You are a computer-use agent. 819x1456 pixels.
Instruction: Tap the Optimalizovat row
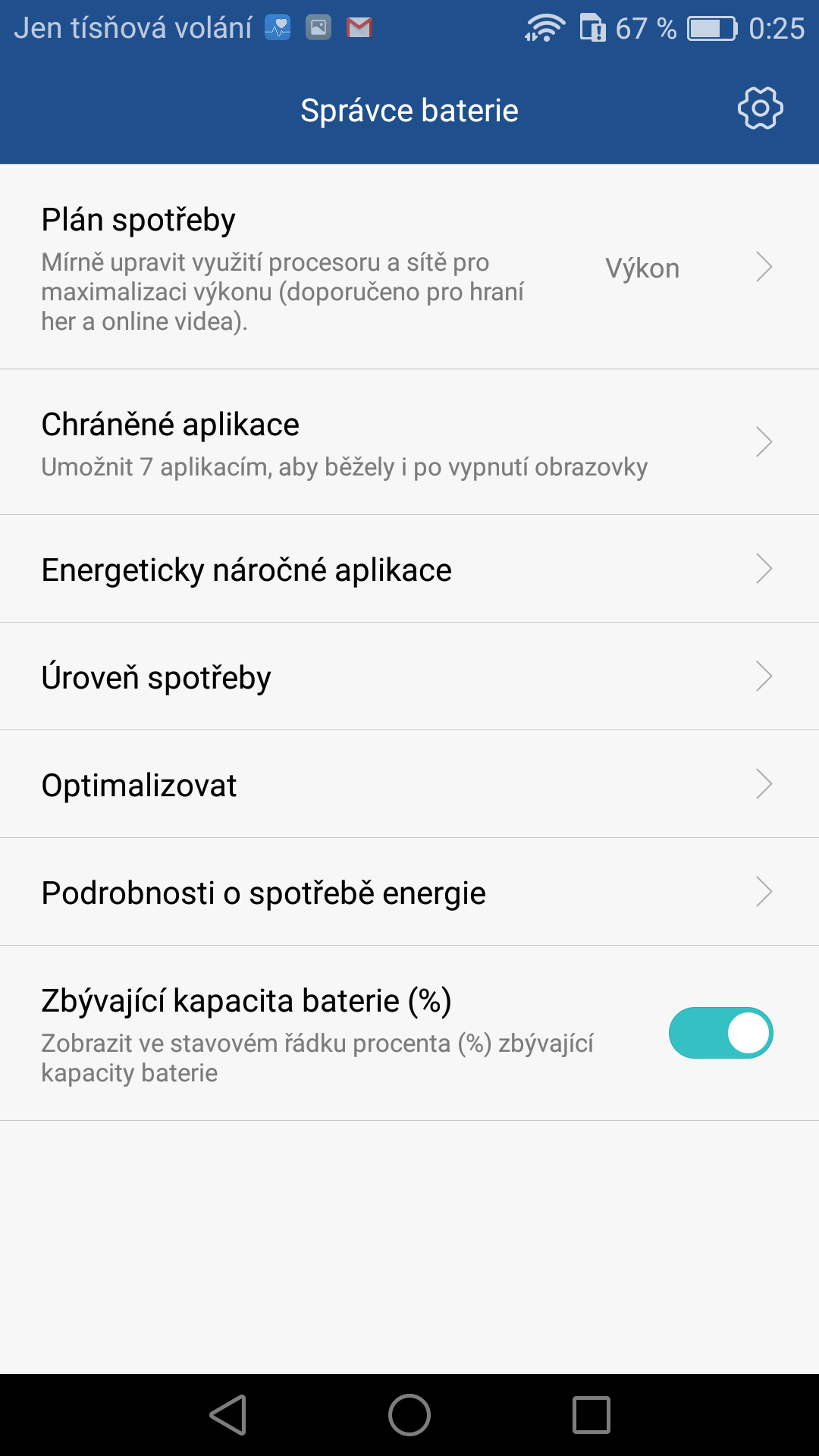[409, 784]
